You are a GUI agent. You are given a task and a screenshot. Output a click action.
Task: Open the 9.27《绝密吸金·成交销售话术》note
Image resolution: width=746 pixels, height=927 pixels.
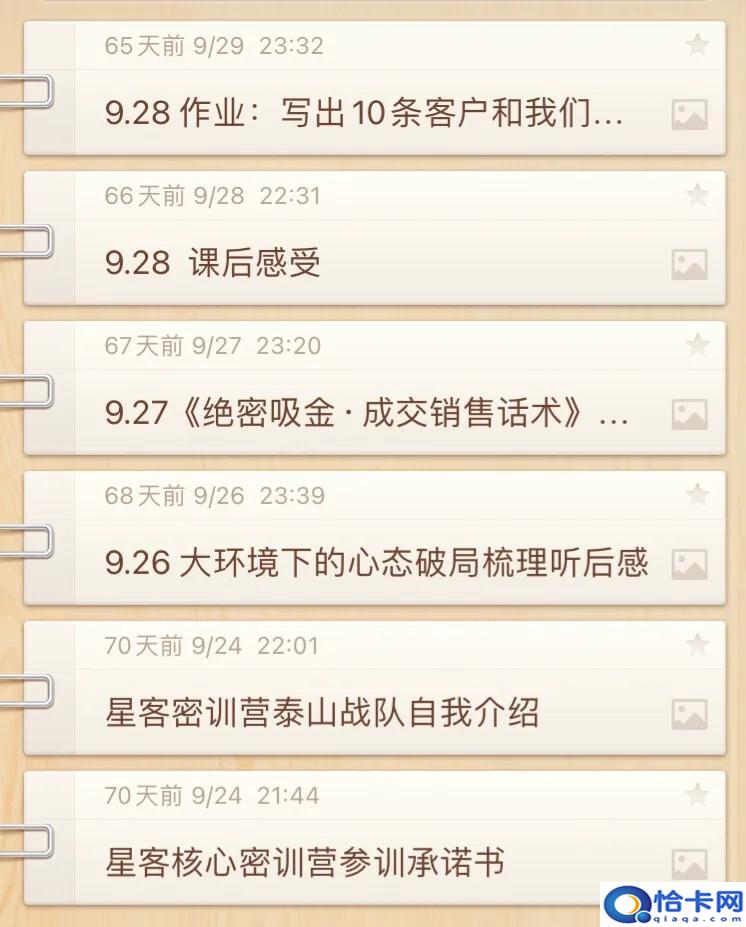[366, 414]
